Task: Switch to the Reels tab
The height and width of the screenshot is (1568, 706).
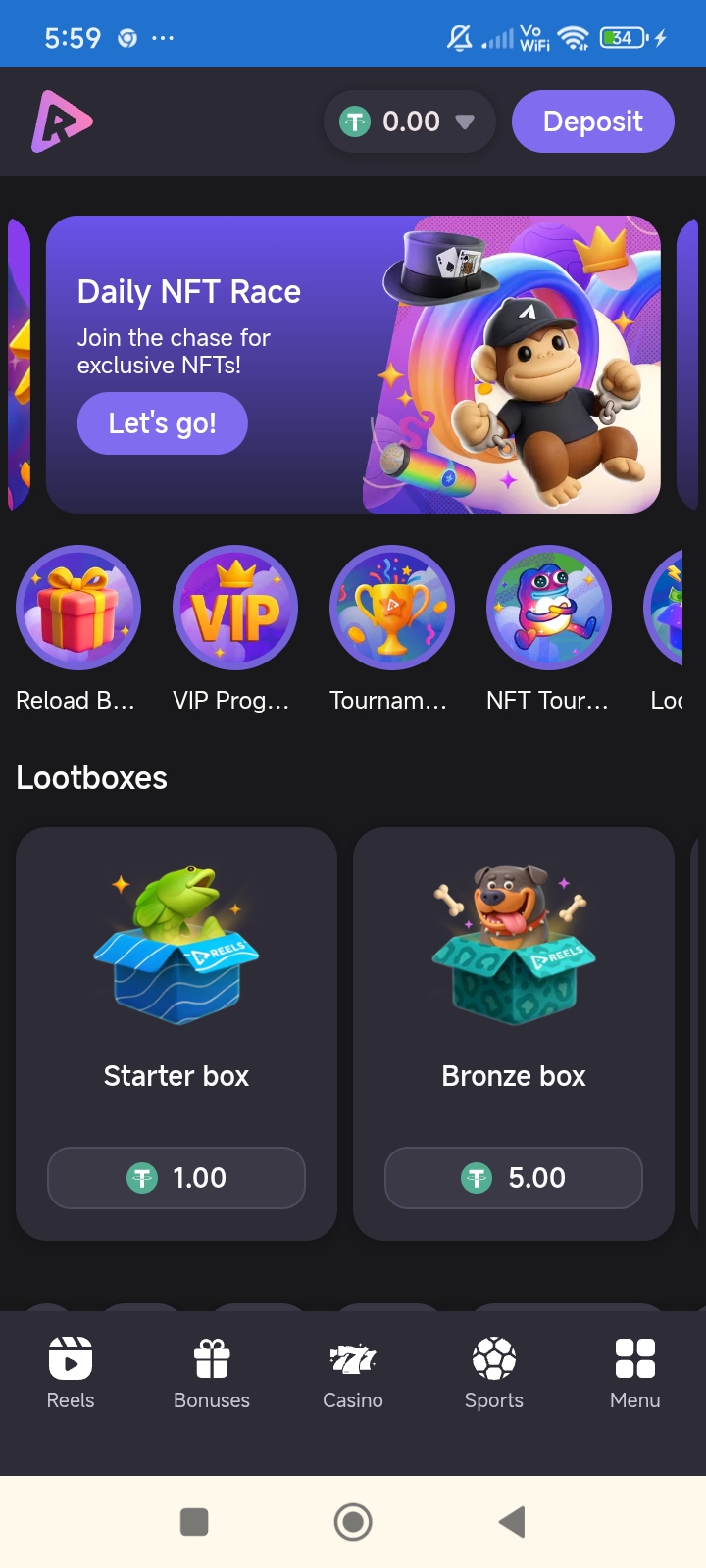Action: pyautogui.click(x=71, y=1372)
